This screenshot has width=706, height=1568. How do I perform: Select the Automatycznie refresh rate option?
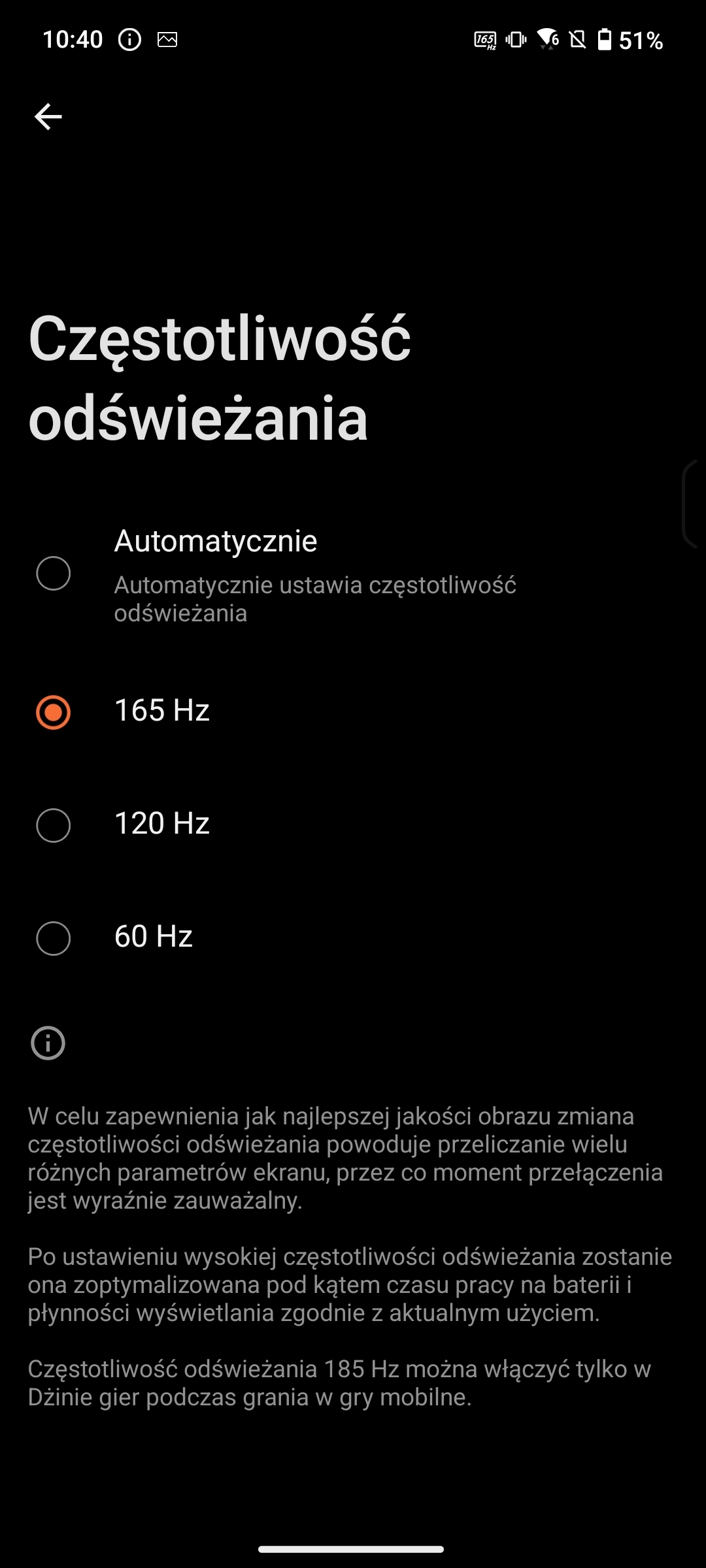coord(353,574)
